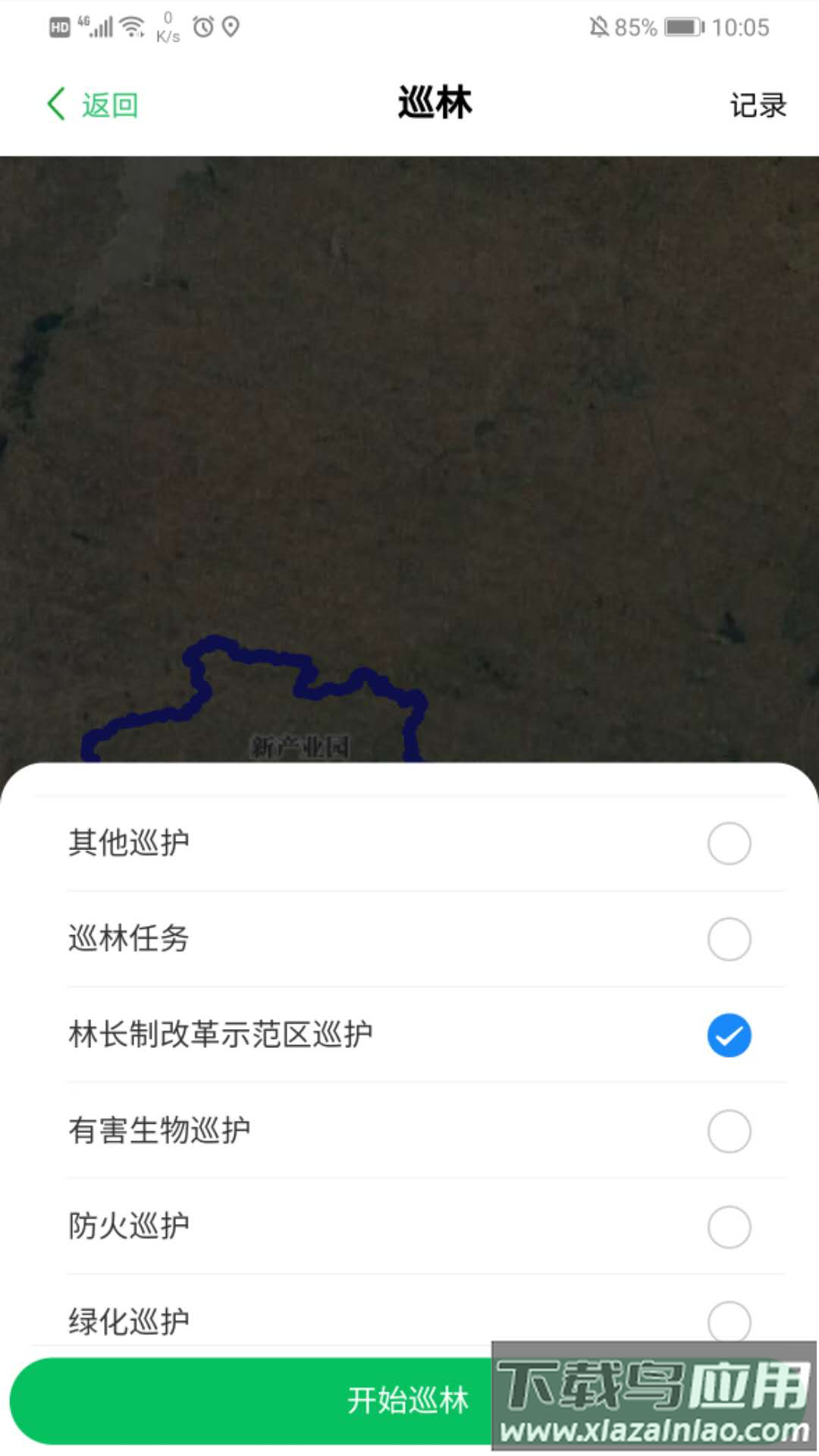819x1456 pixels.
Task: Open the 记录 patrol records
Action: [x=758, y=105]
